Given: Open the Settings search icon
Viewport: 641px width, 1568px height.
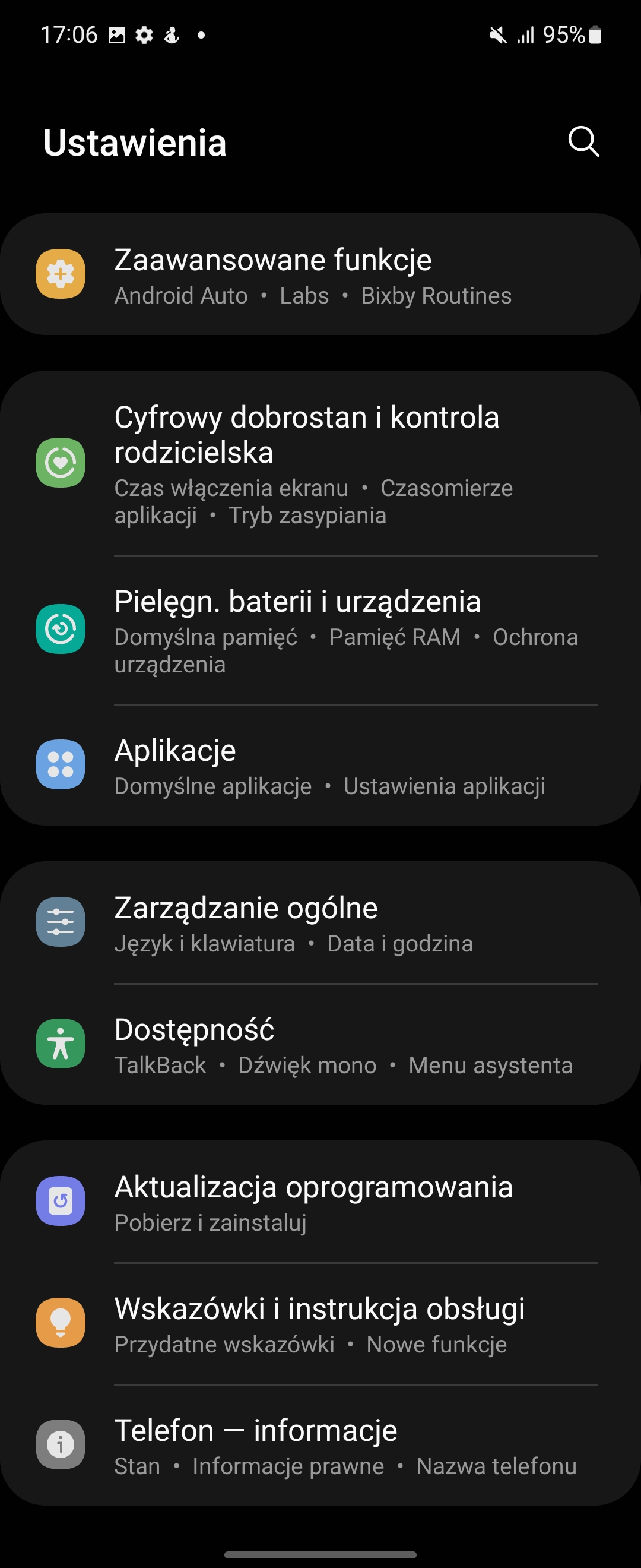Looking at the screenshot, I should (x=583, y=143).
